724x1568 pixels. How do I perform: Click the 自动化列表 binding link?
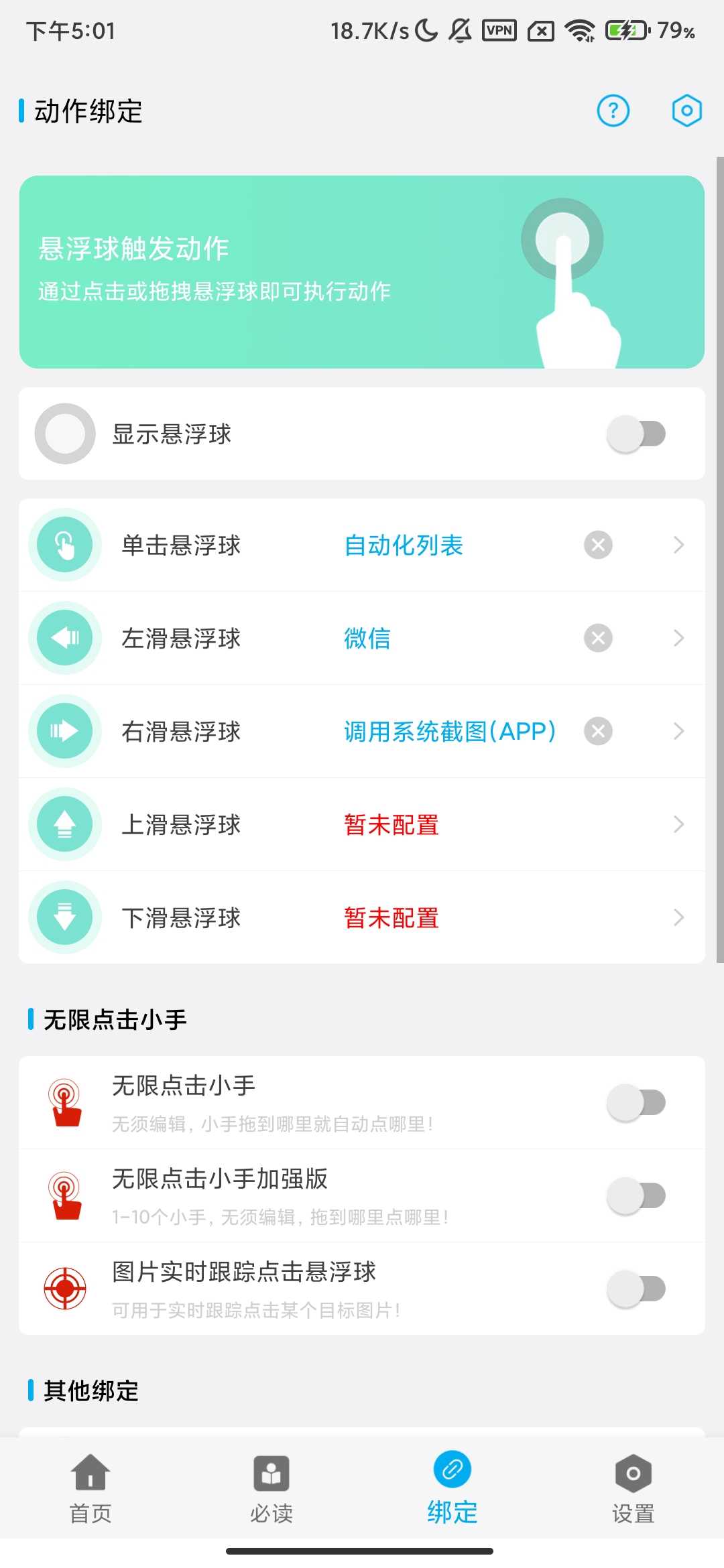(x=403, y=545)
